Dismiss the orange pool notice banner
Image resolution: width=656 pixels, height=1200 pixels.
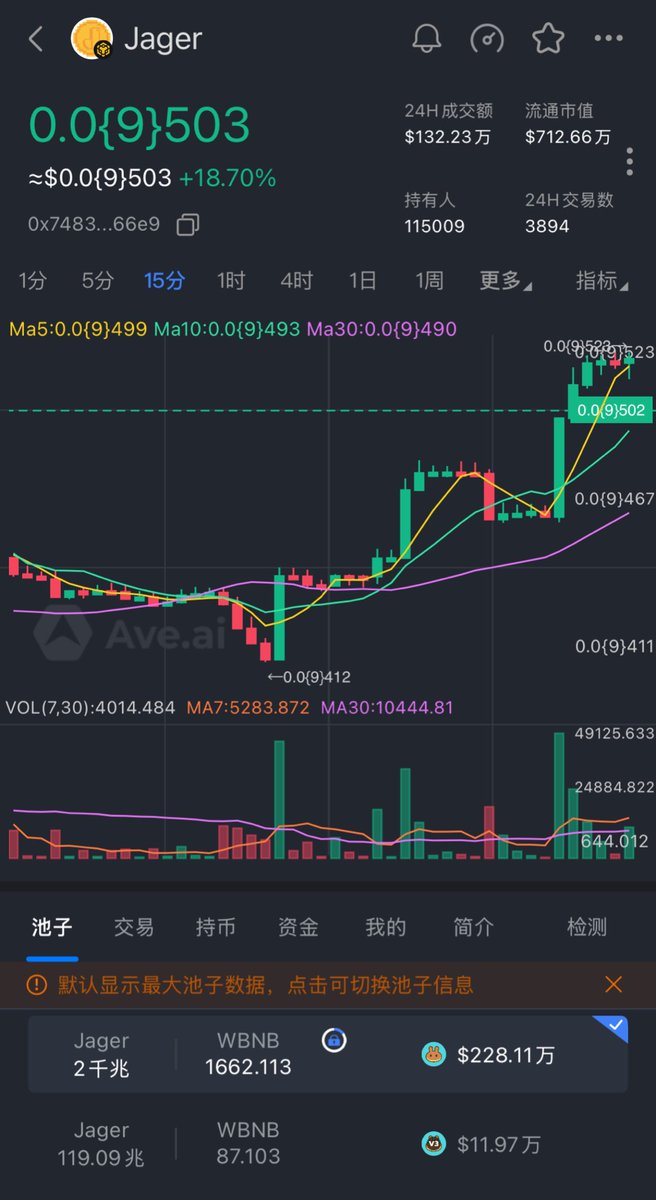(x=614, y=985)
